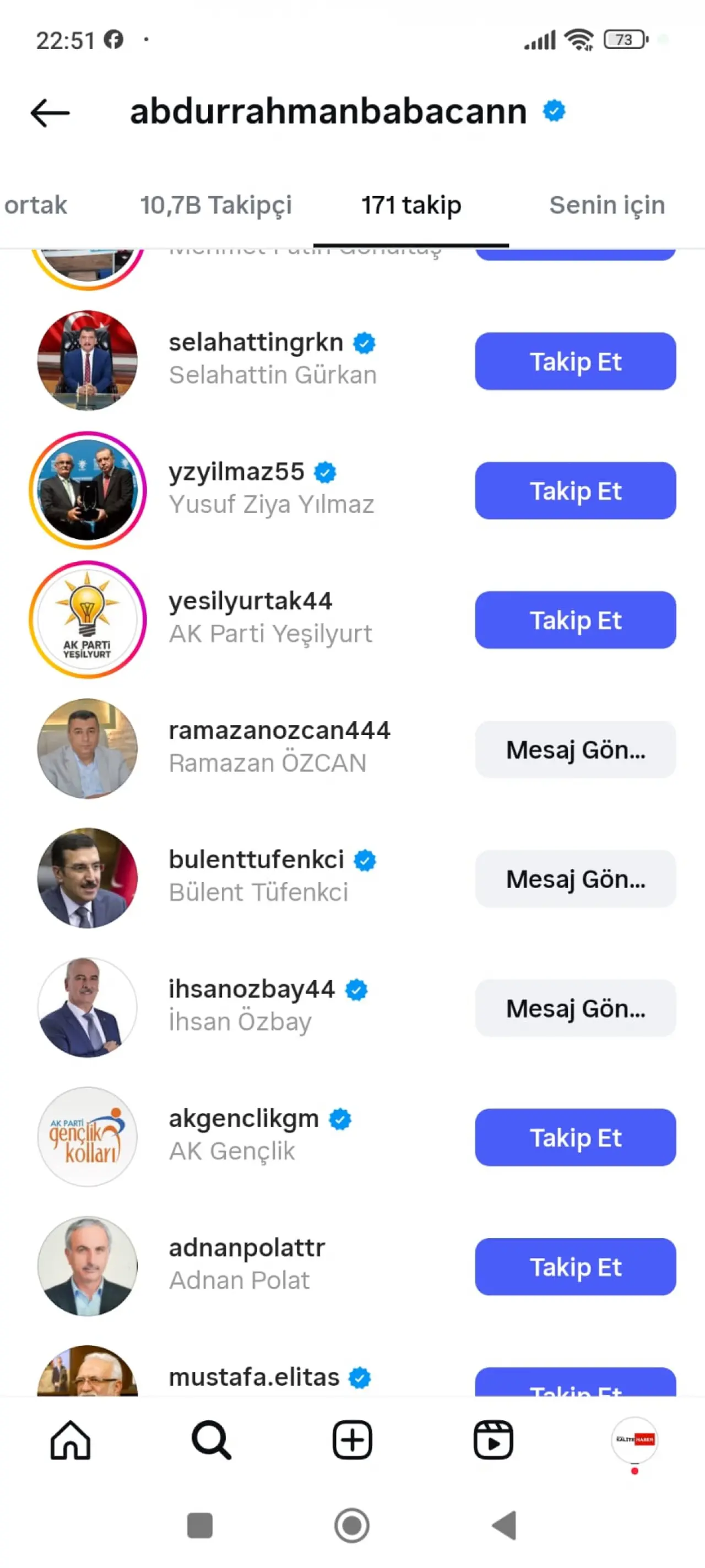Open Bülent Tüfenkci's profile row
The width and height of the screenshot is (705, 1568).
coord(258,877)
